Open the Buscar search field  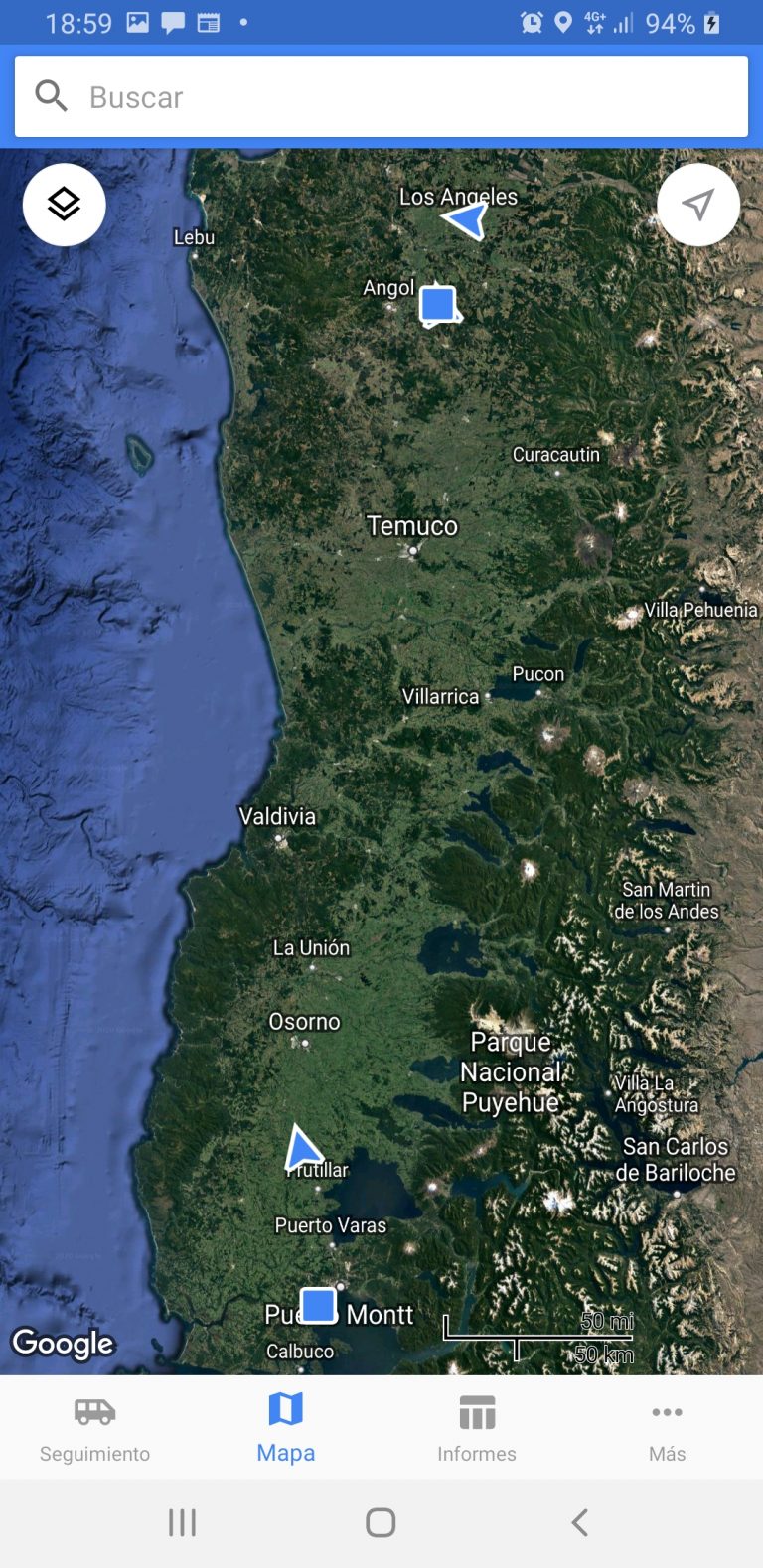[381, 97]
